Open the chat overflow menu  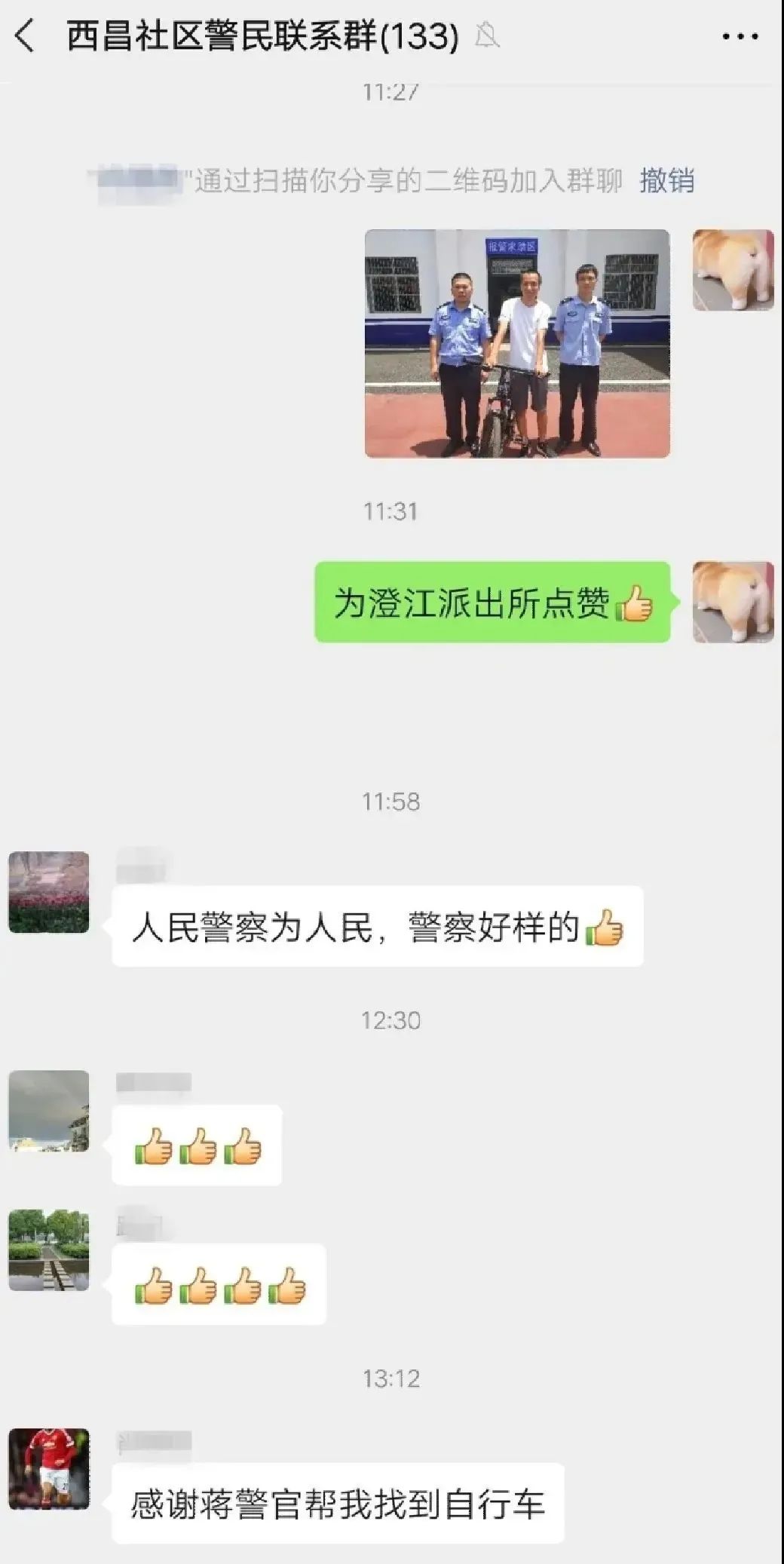click(740, 36)
